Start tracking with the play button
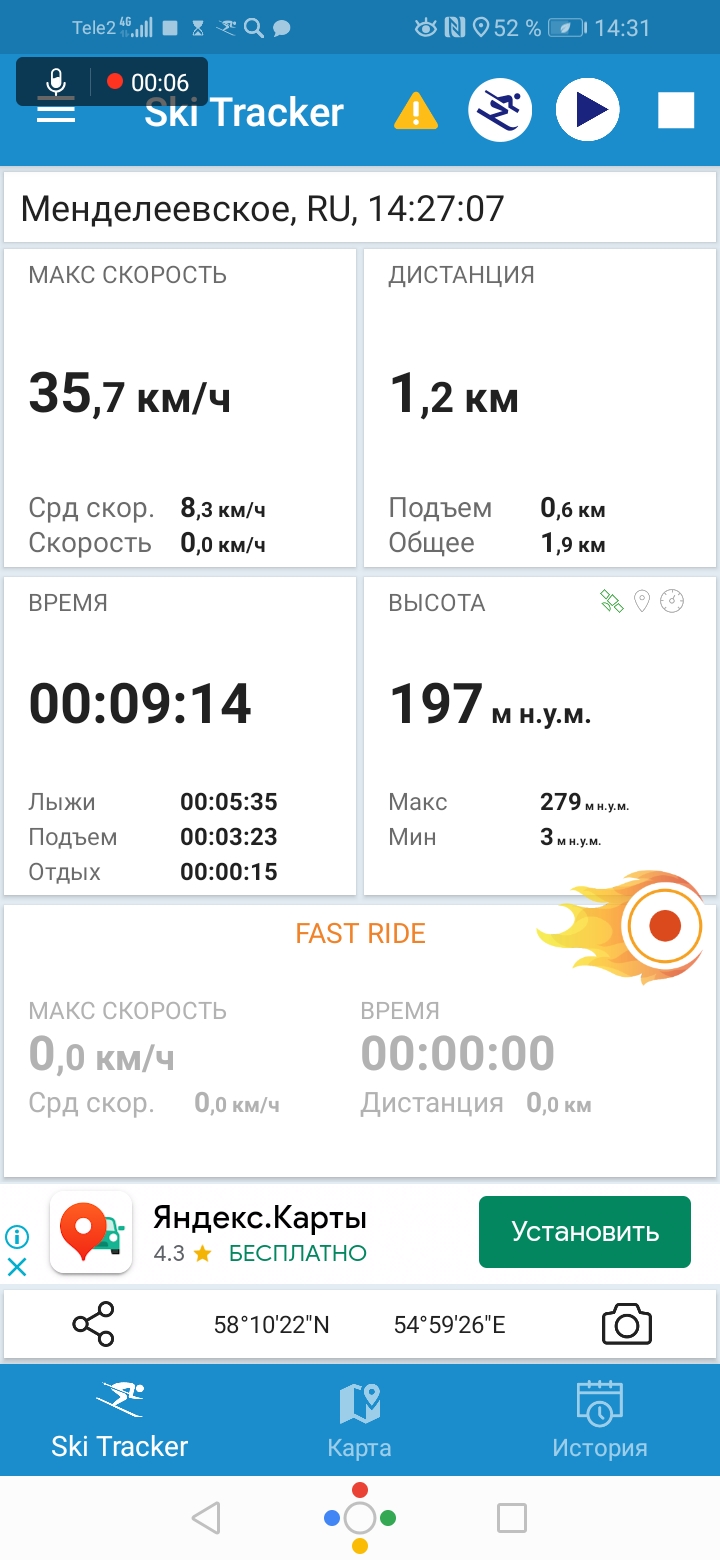 click(x=588, y=110)
